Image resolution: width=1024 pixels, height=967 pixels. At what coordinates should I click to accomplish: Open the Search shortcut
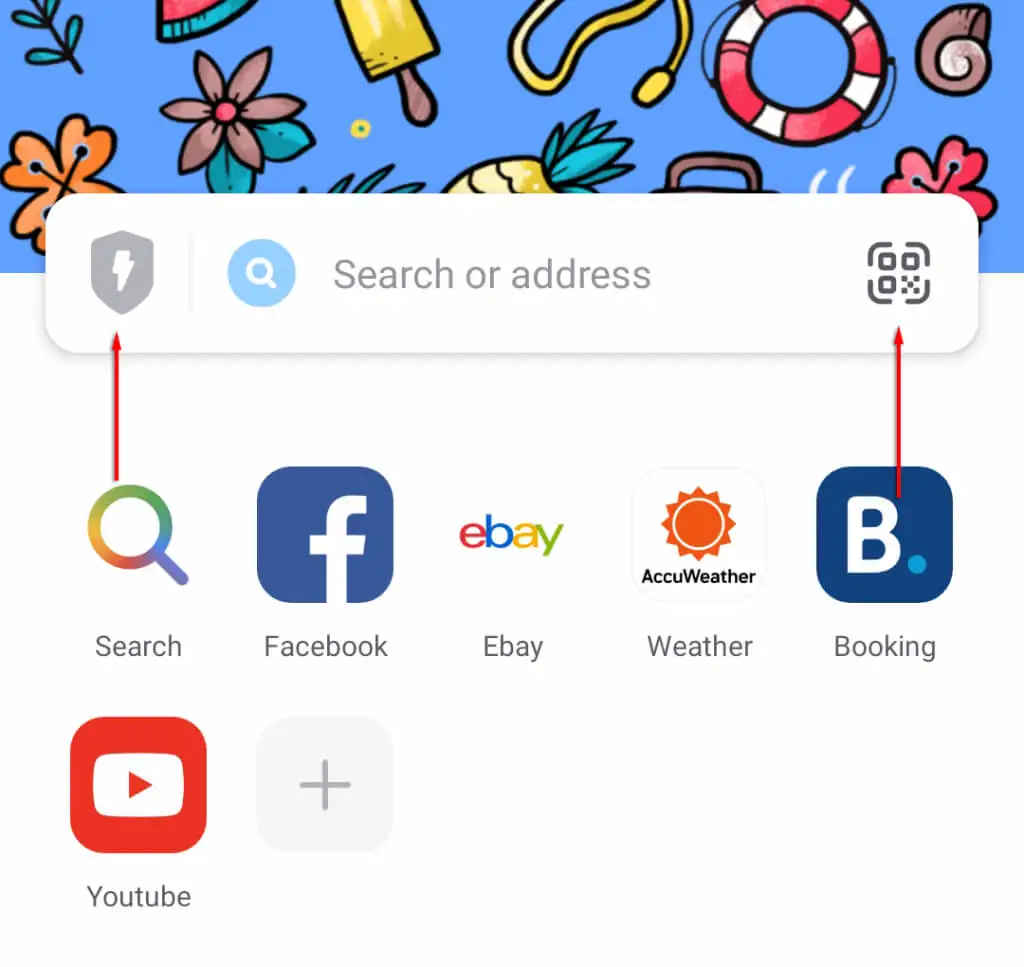(138, 535)
